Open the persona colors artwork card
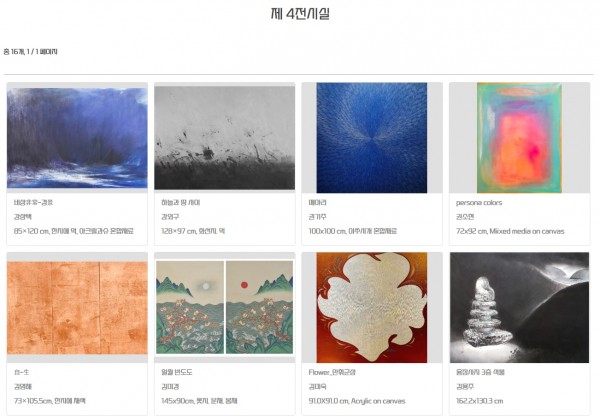 tap(519, 137)
